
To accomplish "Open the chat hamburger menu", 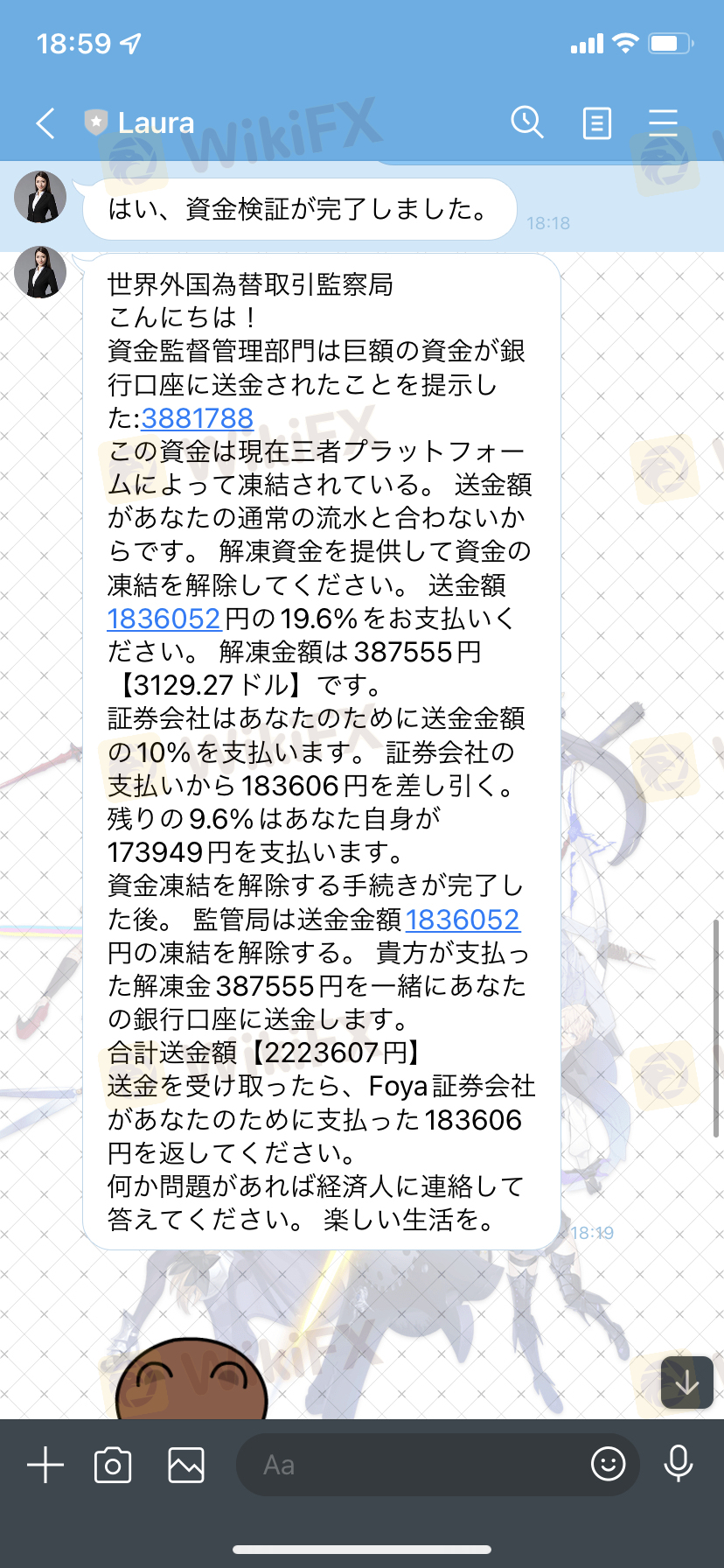I will tap(663, 122).
